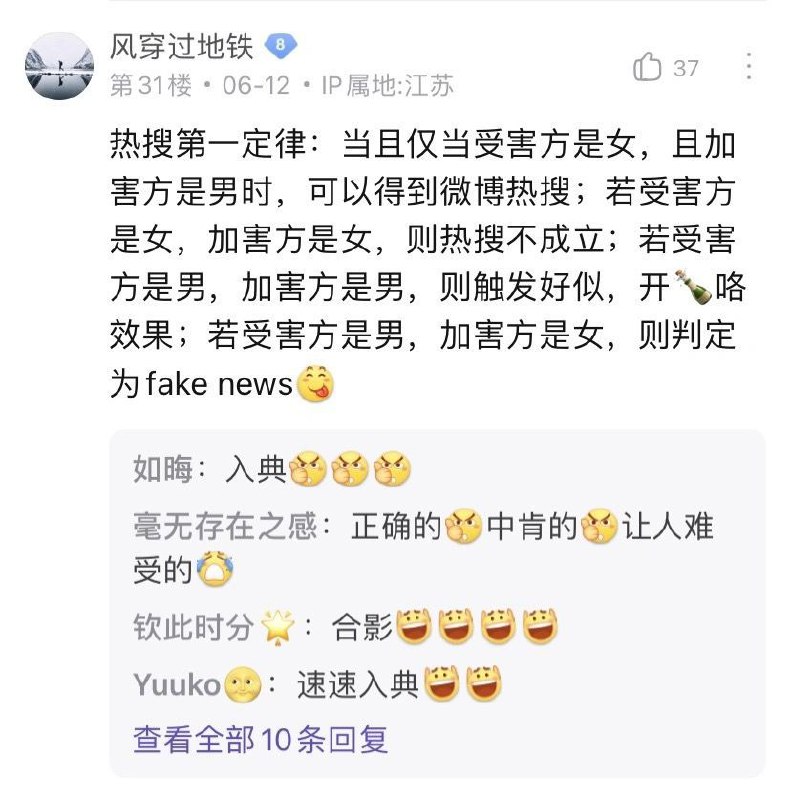Viewport: 791px width, 800px height.
Task: Open the comment's three-dot overflow menu
Action: [x=748, y=67]
